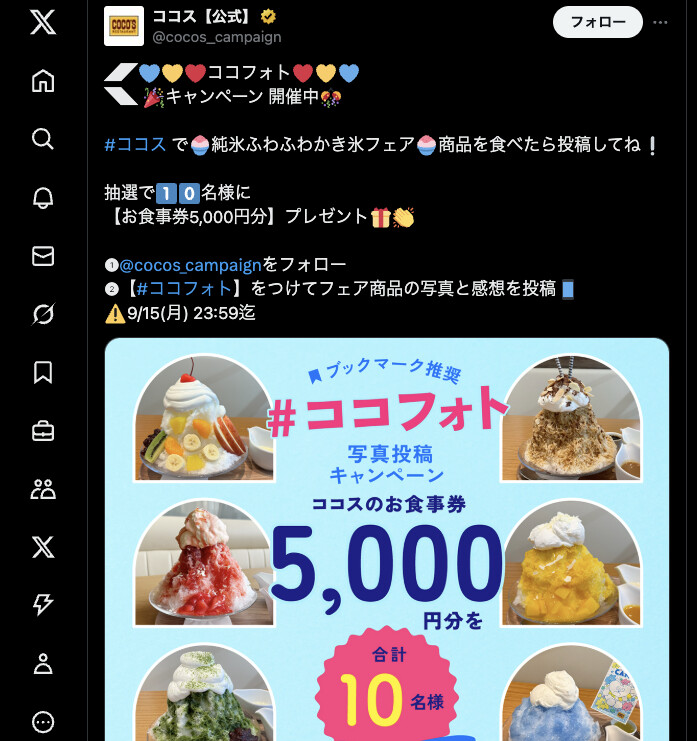Open Search and Explore

click(x=43, y=139)
